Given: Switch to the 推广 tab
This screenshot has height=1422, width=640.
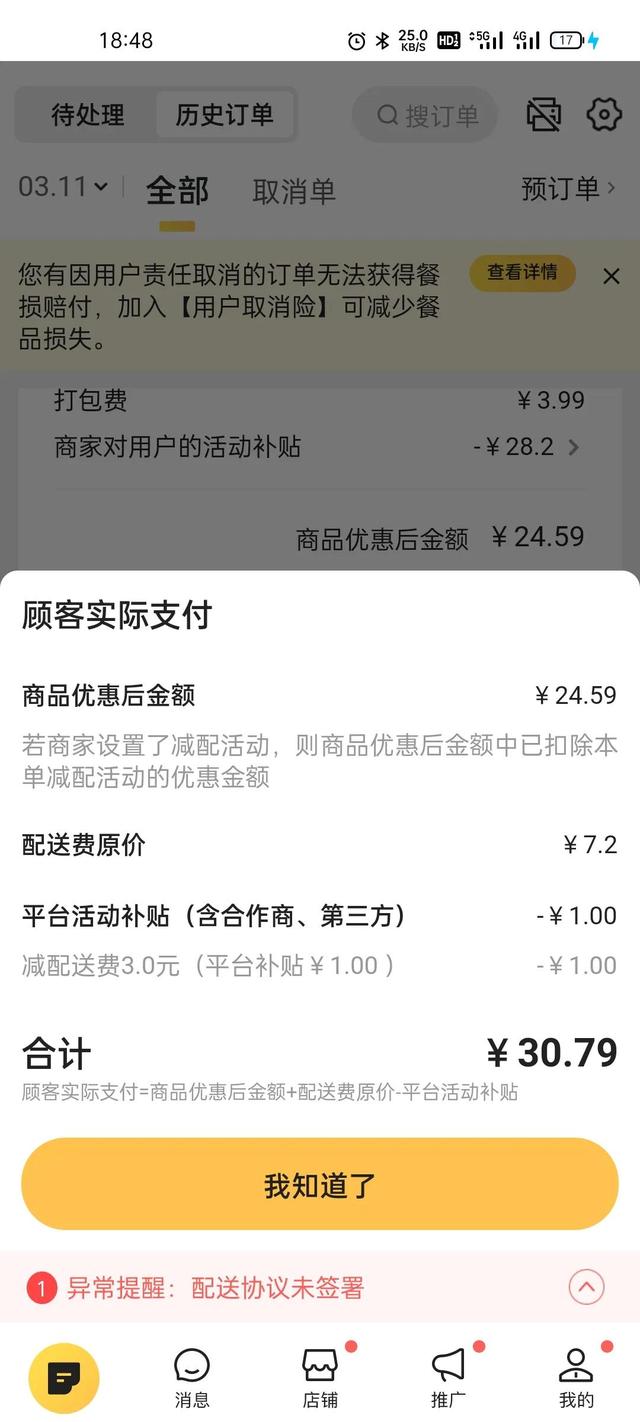Looking at the screenshot, I should (x=448, y=1377).
